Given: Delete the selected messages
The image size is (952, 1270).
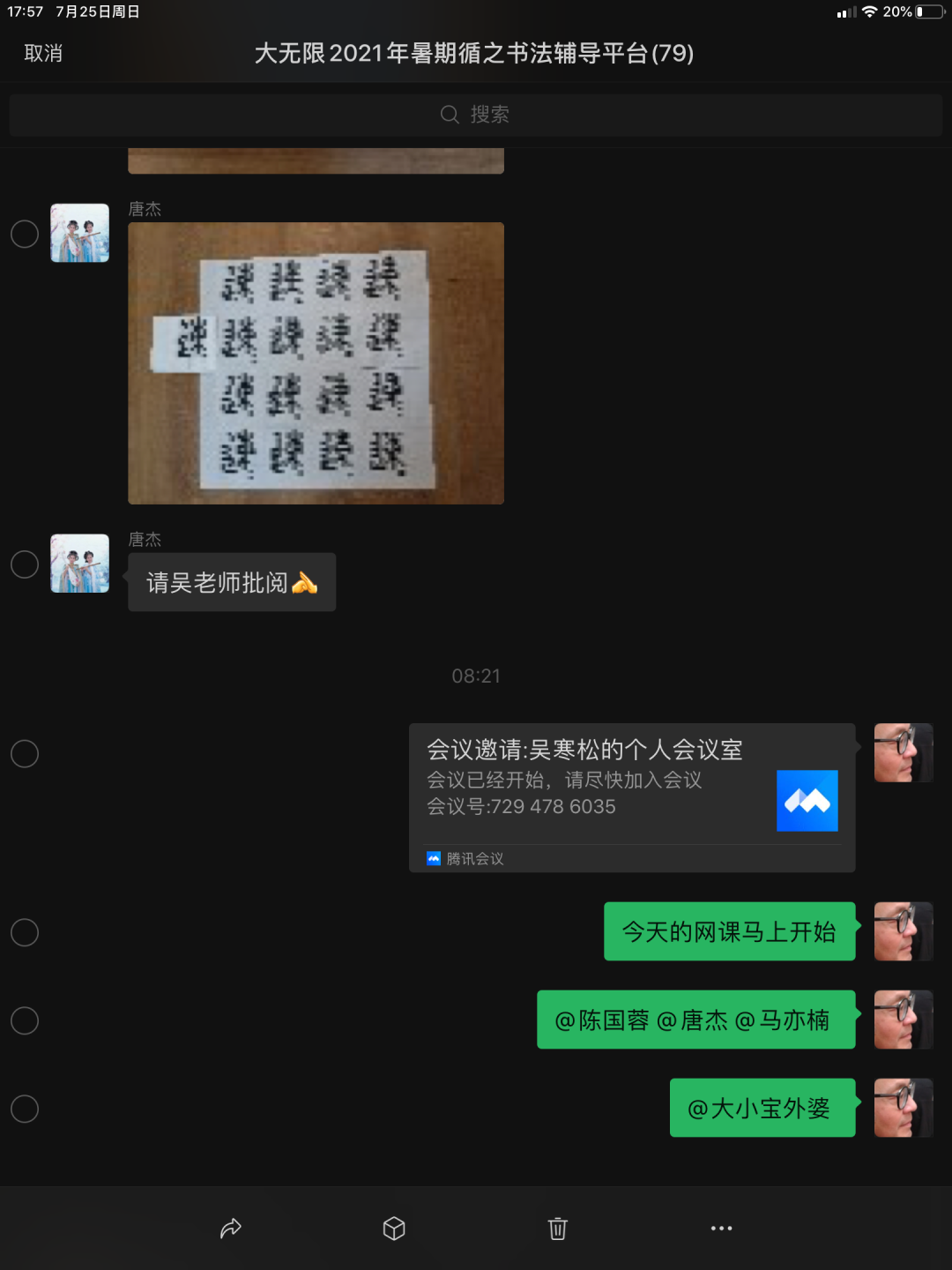Looking at the screenshot, I should click(558, 1229).
